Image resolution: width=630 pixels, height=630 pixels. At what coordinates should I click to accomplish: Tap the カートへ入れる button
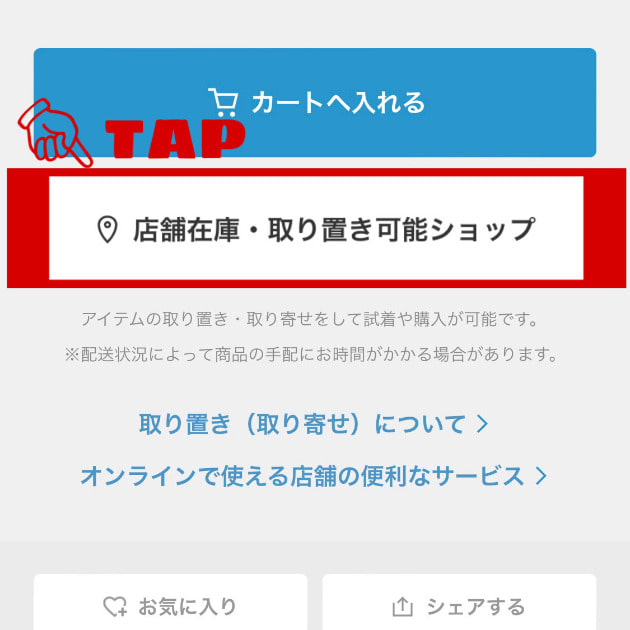(315, 102)
